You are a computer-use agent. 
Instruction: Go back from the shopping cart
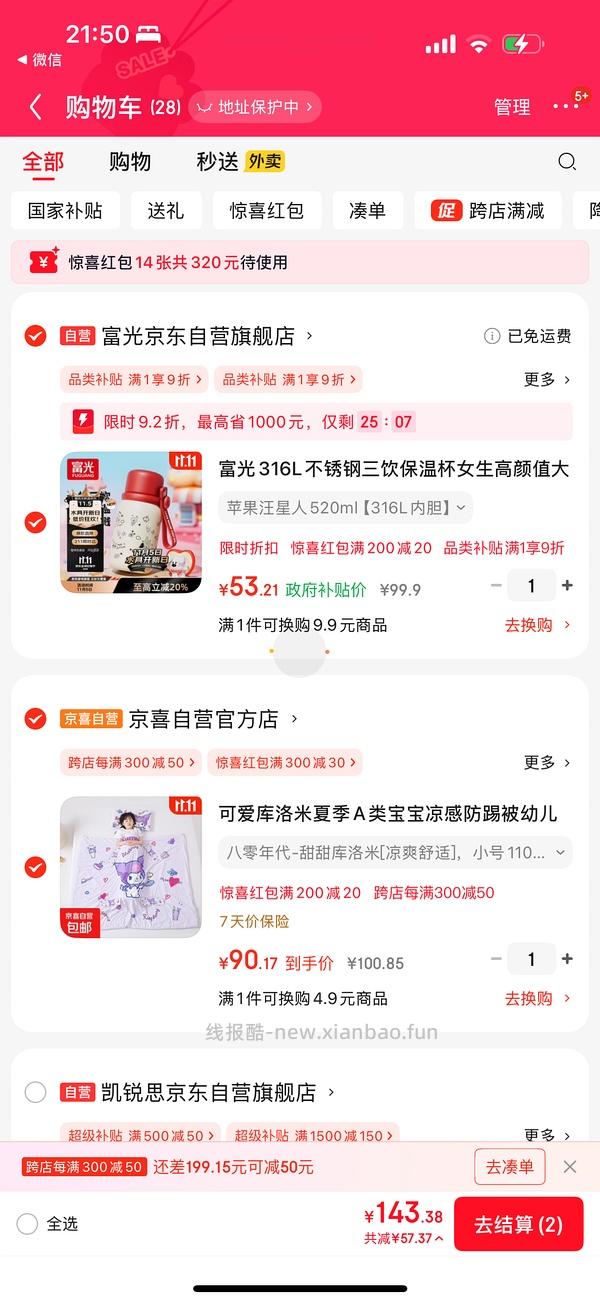click(35, 107)
